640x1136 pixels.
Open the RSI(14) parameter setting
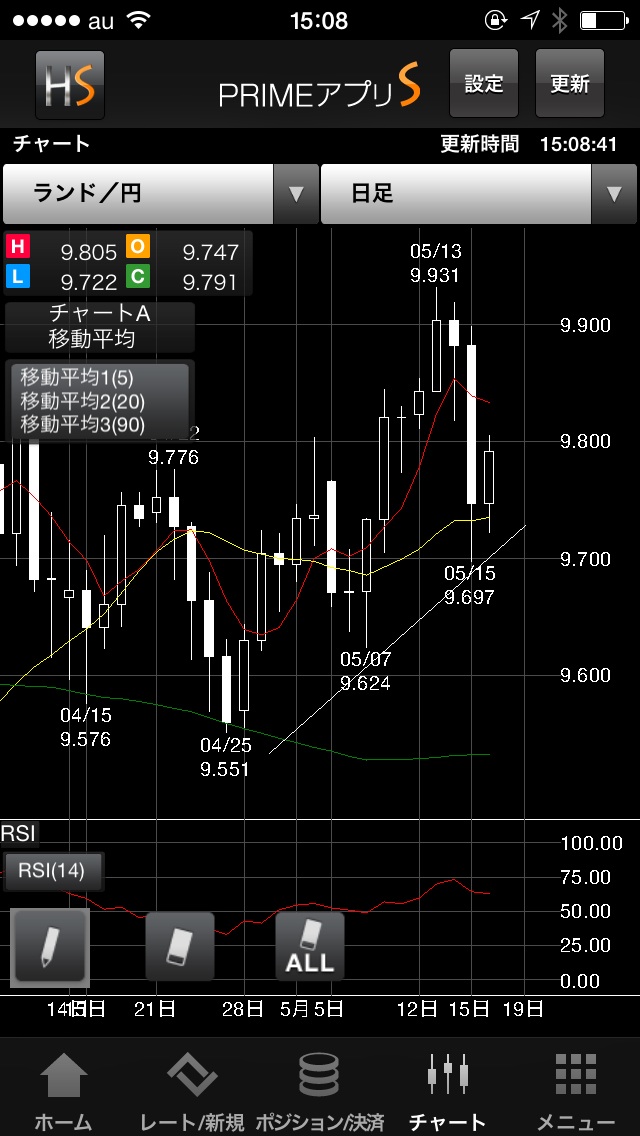pos(51,870)
